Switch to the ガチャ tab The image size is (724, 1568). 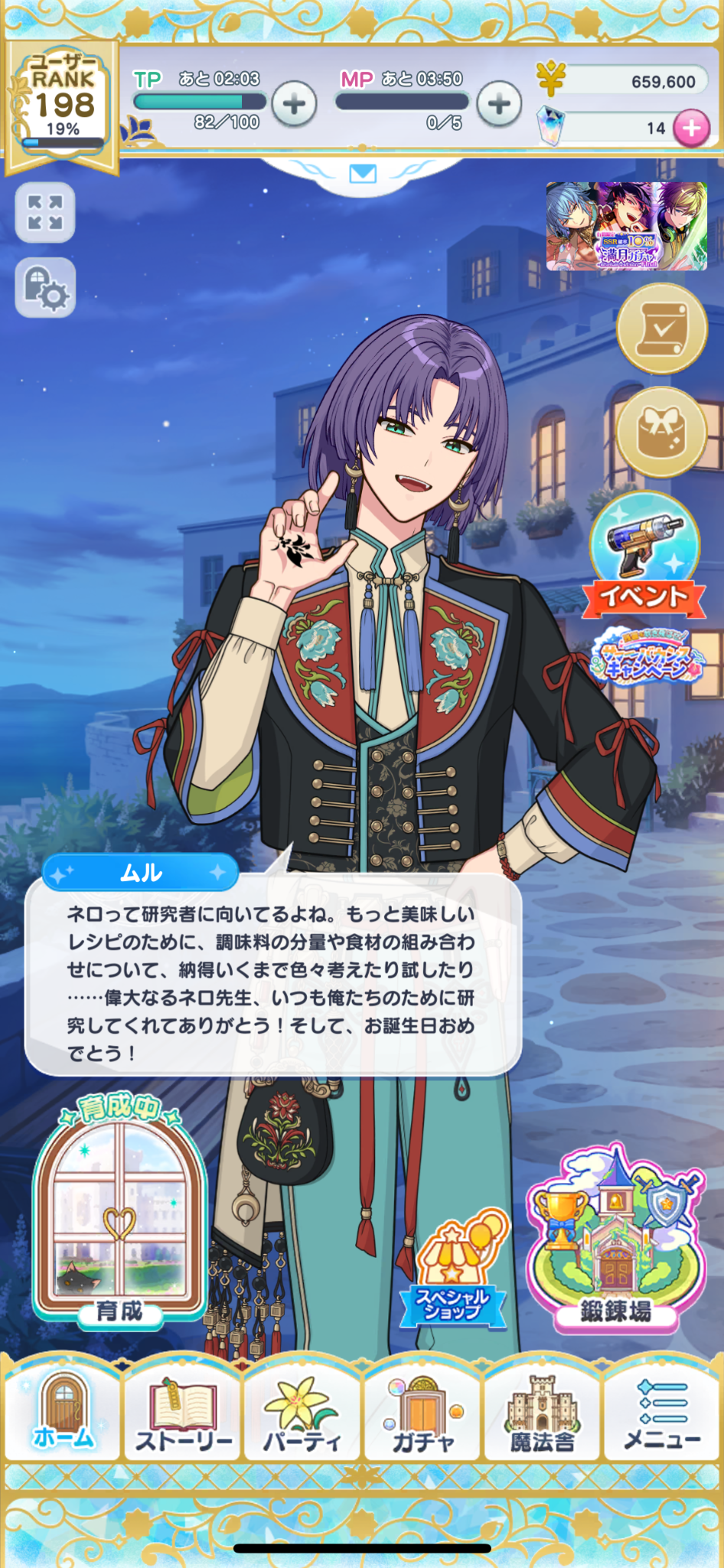pyautogui.click(x=422, y=1413)
